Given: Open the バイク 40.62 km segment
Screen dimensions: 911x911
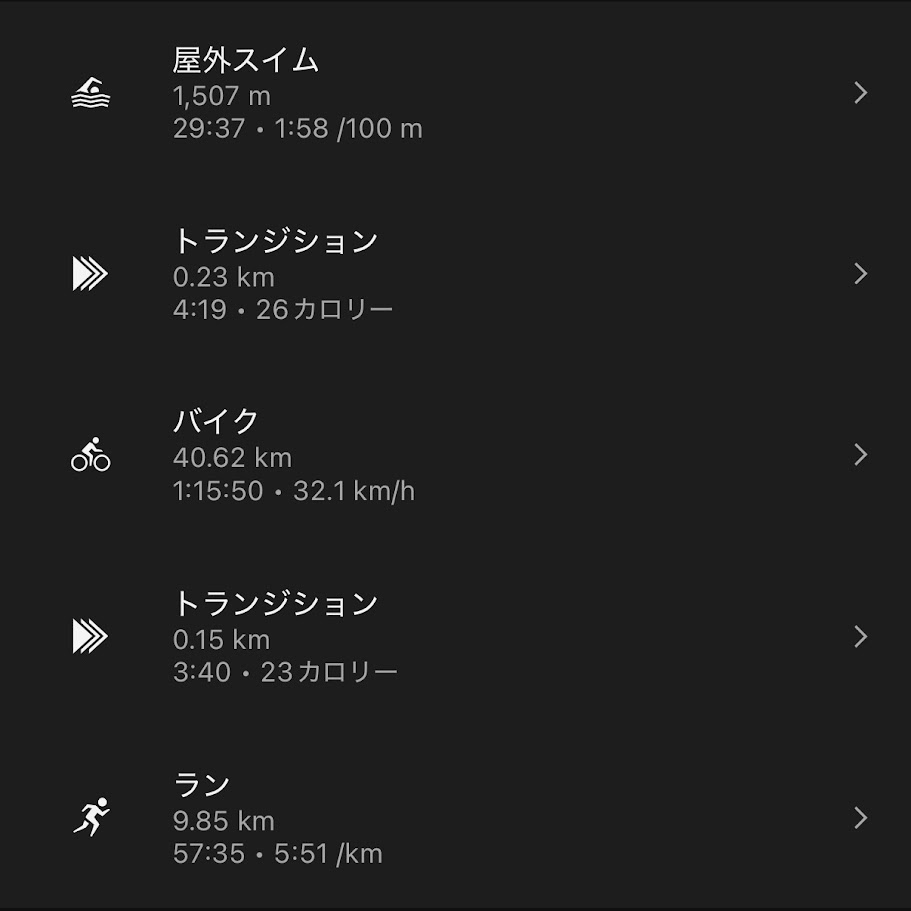Looking at the screenshot, I should click(455, 455).
